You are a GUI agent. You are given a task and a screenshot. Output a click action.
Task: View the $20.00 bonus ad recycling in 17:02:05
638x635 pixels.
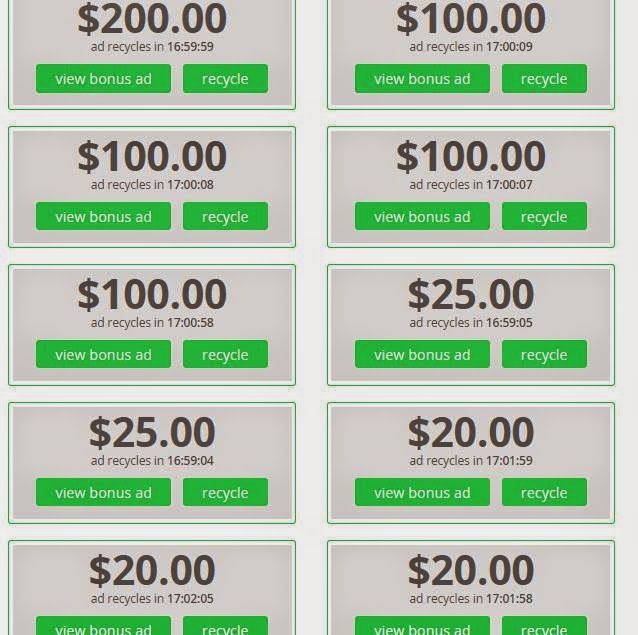[103, 627]
